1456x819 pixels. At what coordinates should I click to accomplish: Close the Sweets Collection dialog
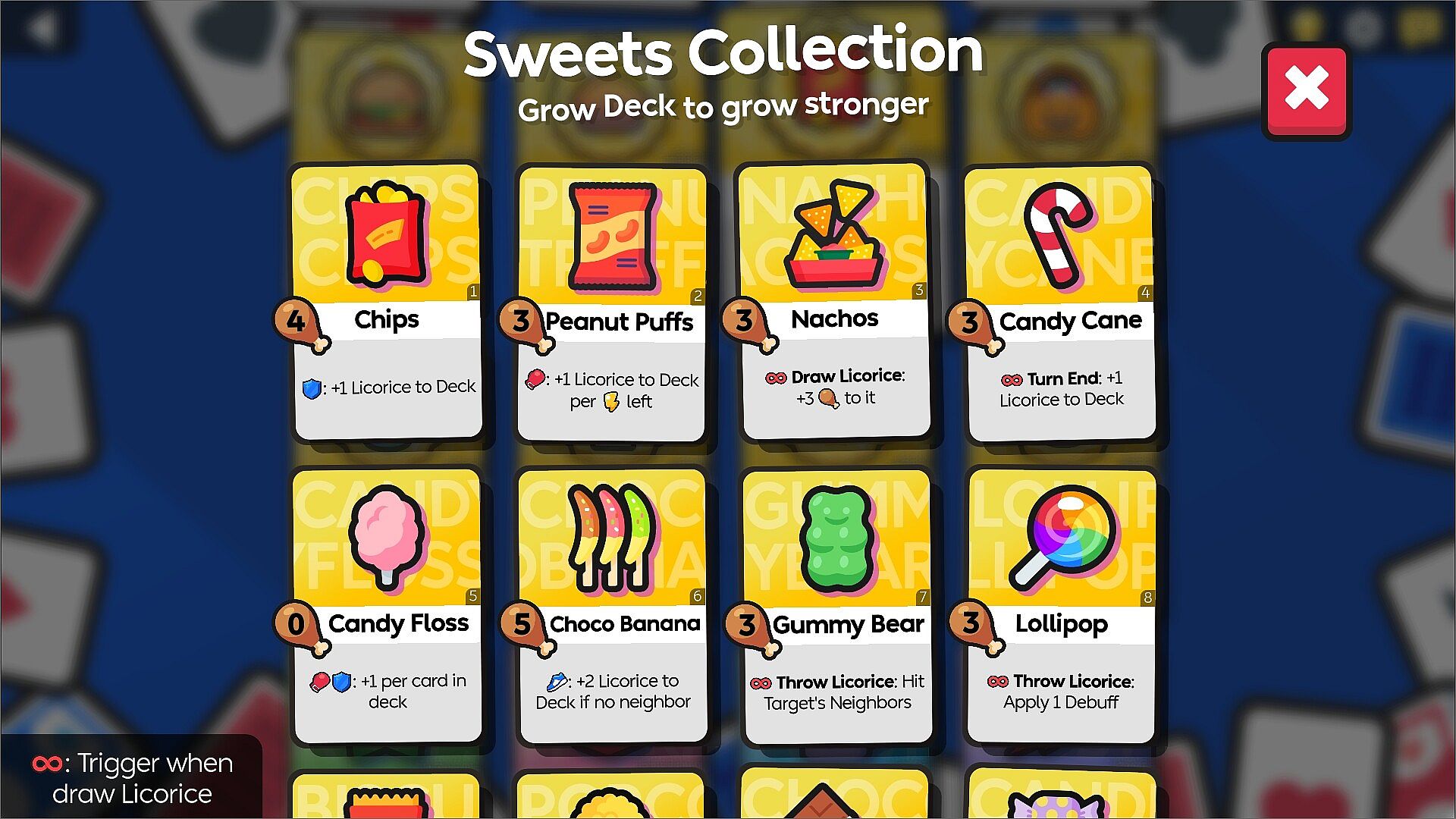point(1306,90)
